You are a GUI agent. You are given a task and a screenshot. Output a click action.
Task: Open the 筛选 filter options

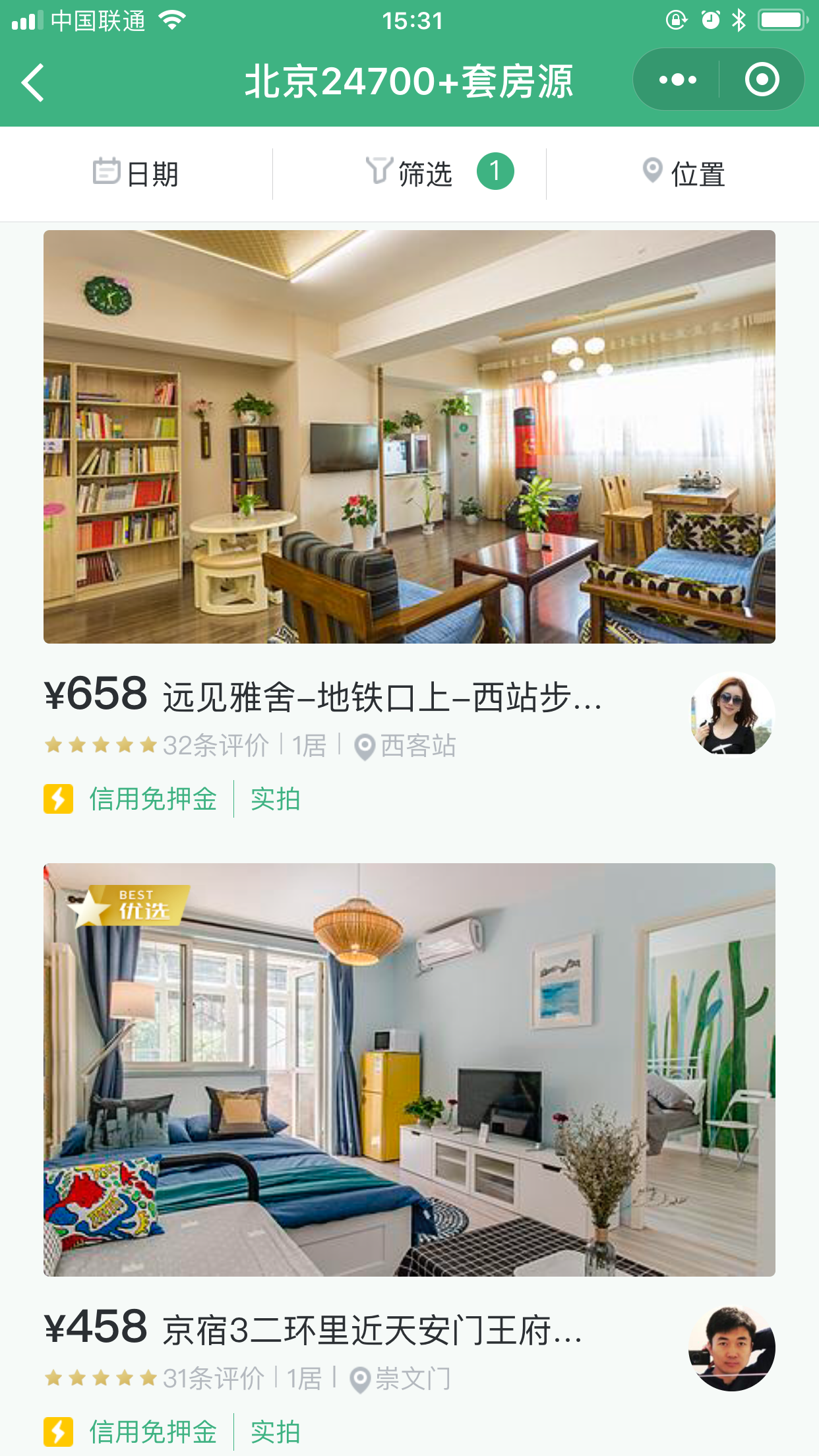tap(409, 173)
